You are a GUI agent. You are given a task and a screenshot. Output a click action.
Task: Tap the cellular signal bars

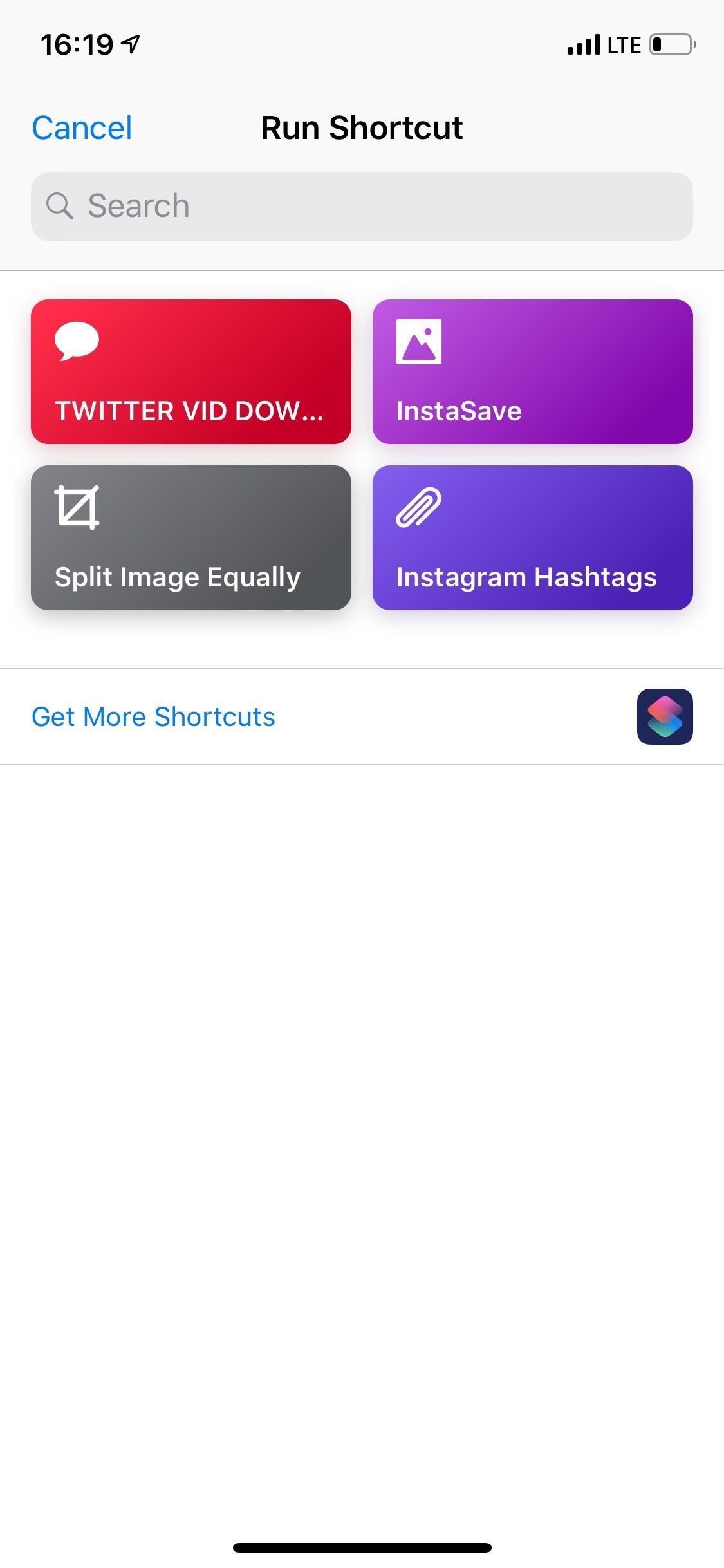pos(582,44)
